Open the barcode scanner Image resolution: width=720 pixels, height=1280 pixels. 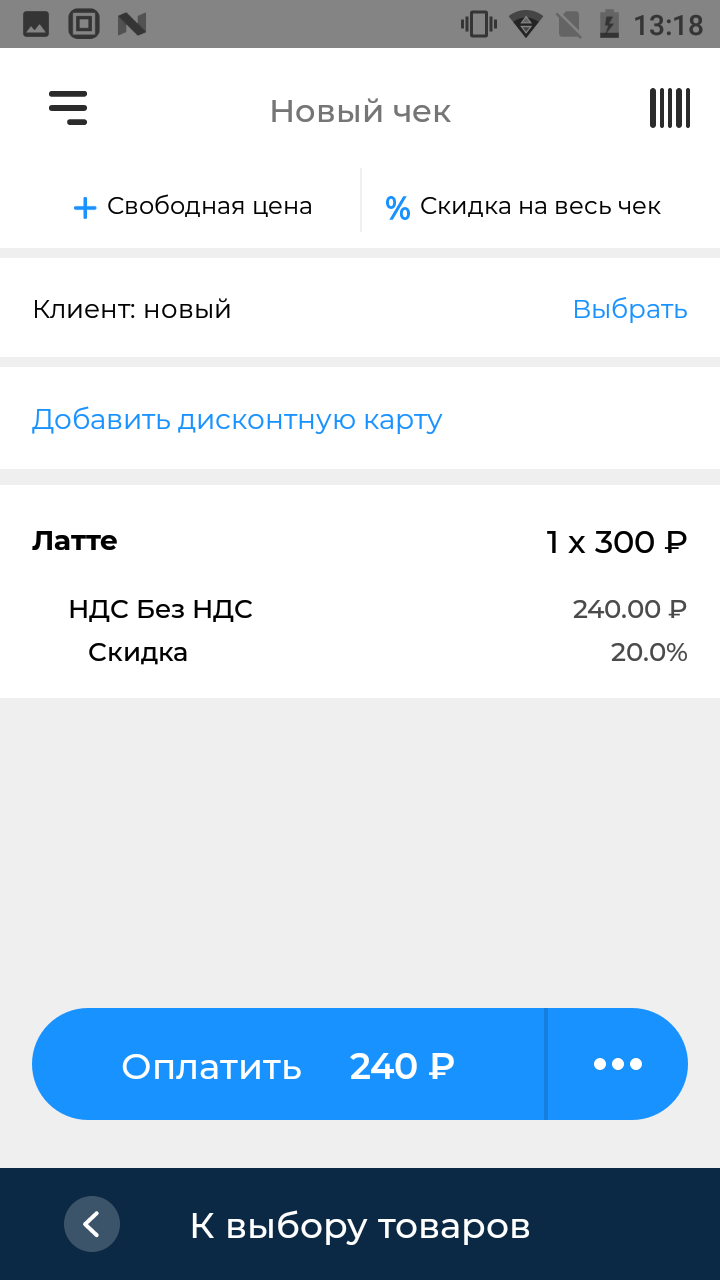coord(669,108)
